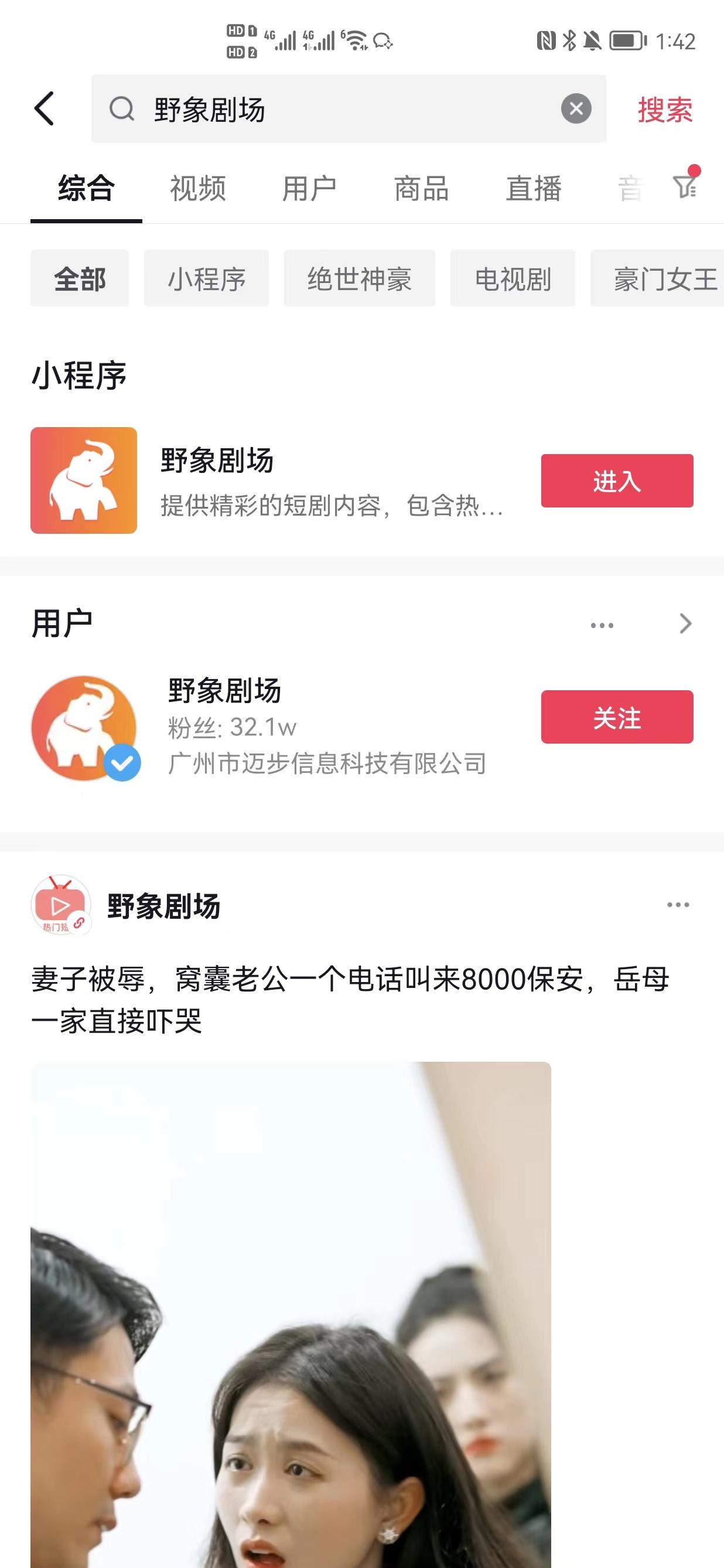Open the filter icon with red dot
The height and width of the screenshot is (1568, 724).
point(685,185)
